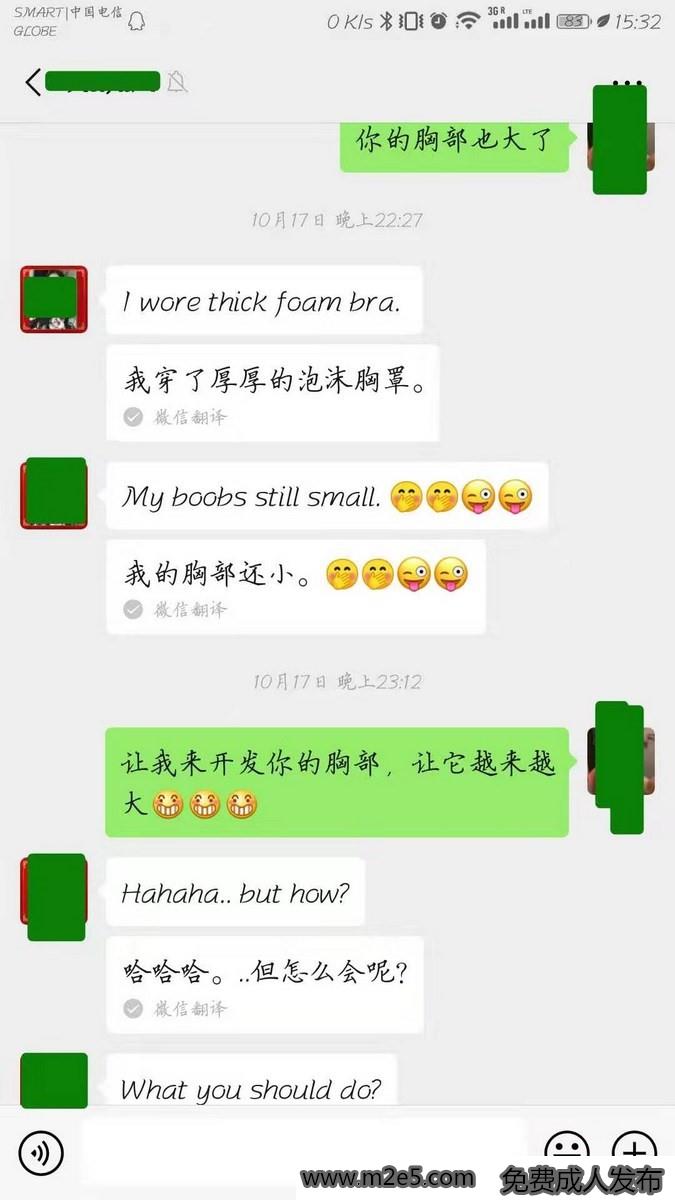Go back using the top-left arrow

[x=33, y=82]
